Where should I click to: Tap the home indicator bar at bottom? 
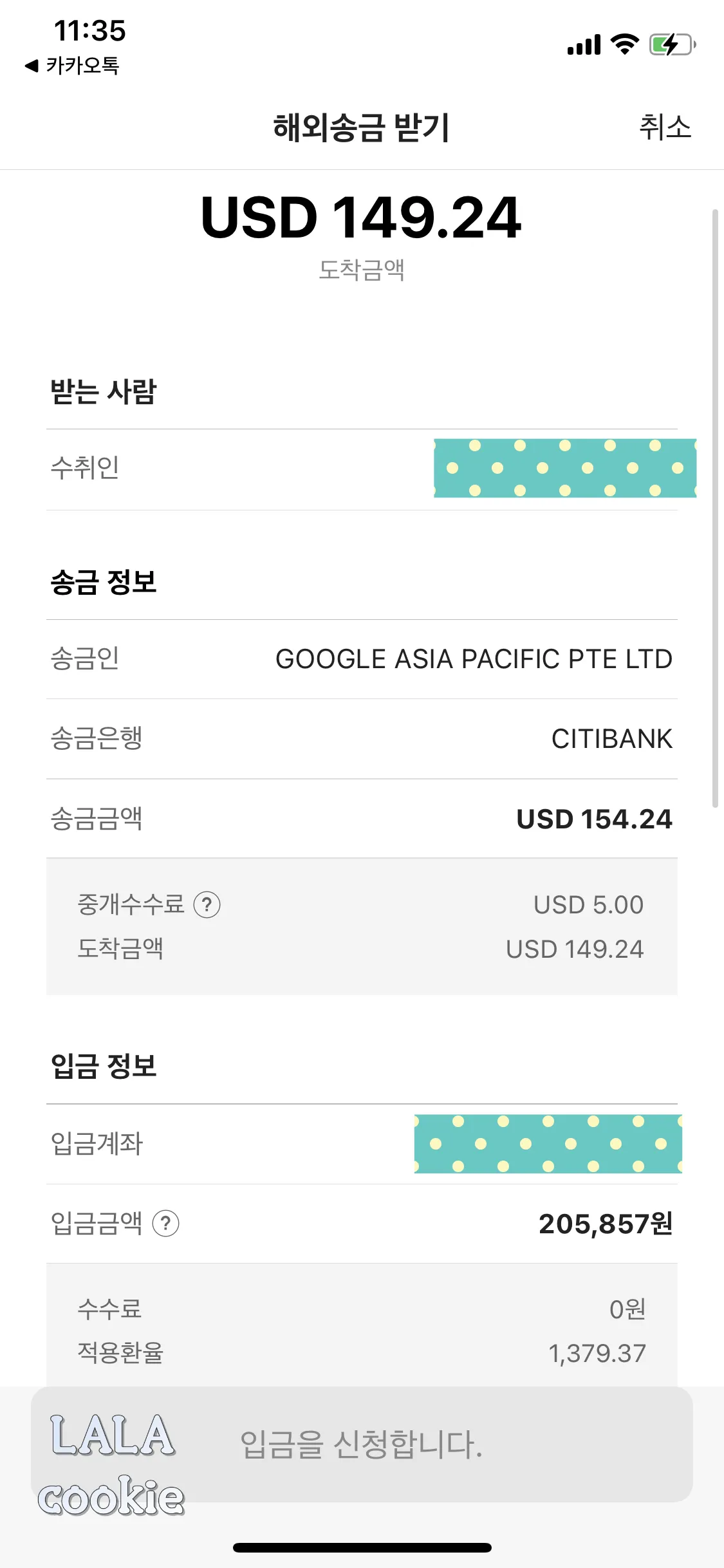362,1547
